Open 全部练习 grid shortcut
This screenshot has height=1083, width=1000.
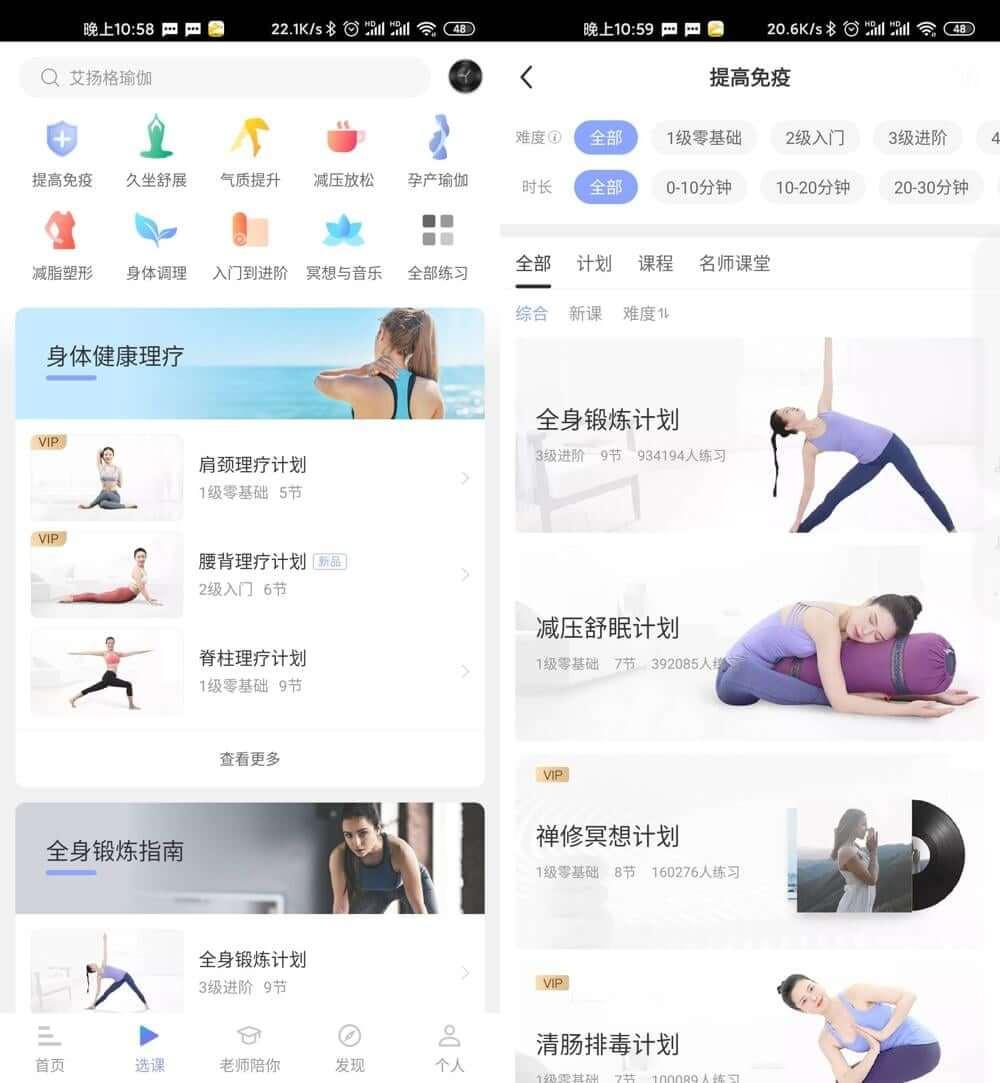438,245
